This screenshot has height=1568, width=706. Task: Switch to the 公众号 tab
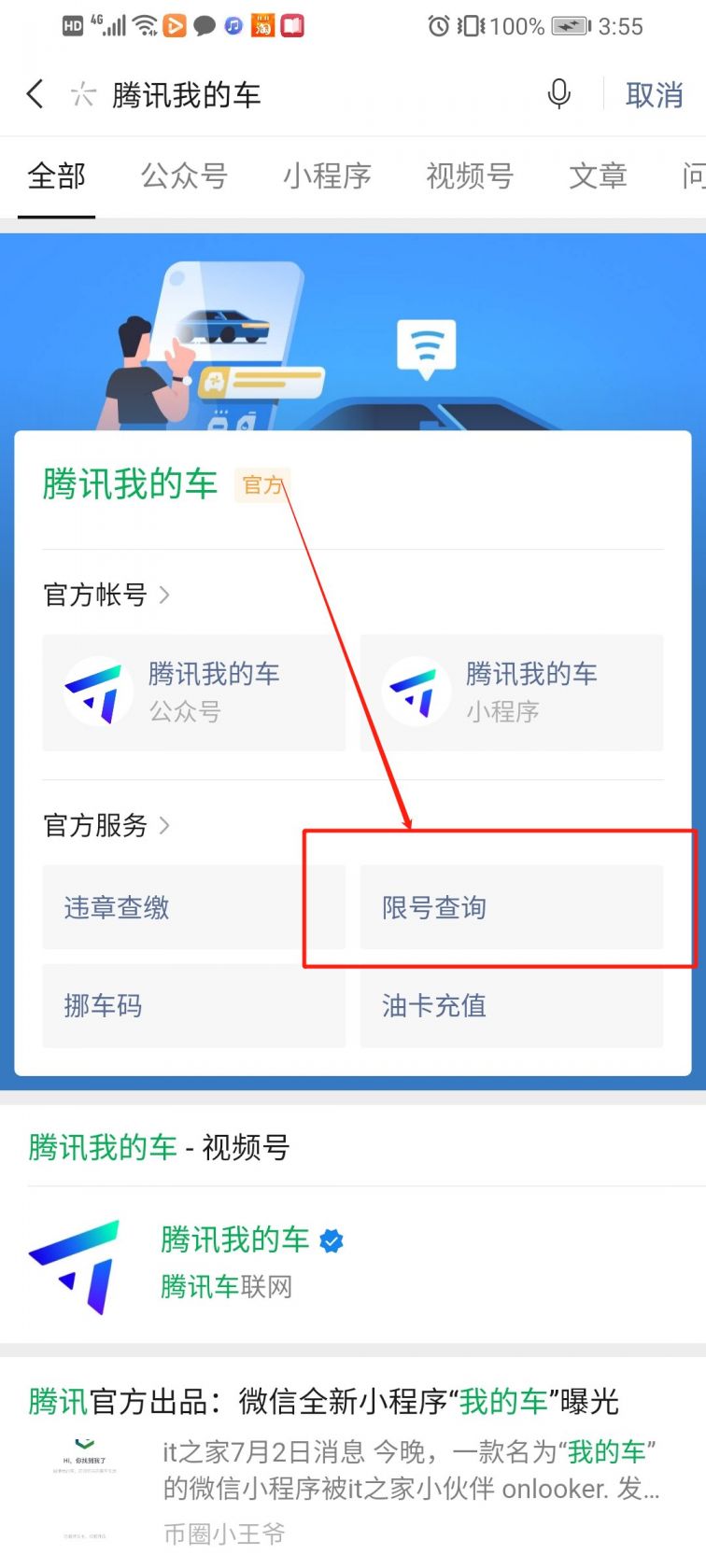point(184,175)
